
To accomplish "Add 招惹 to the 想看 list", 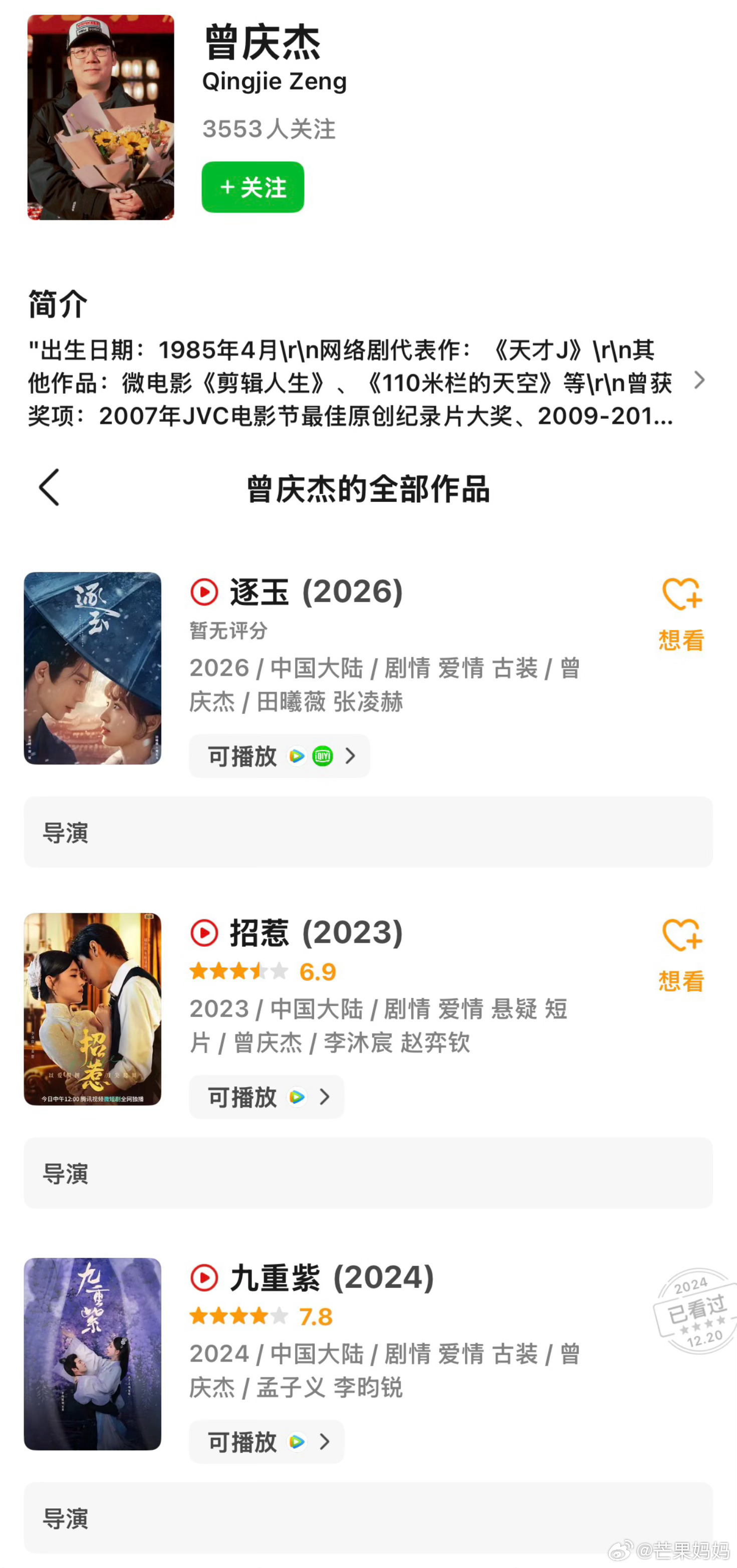I will [681, 954].
